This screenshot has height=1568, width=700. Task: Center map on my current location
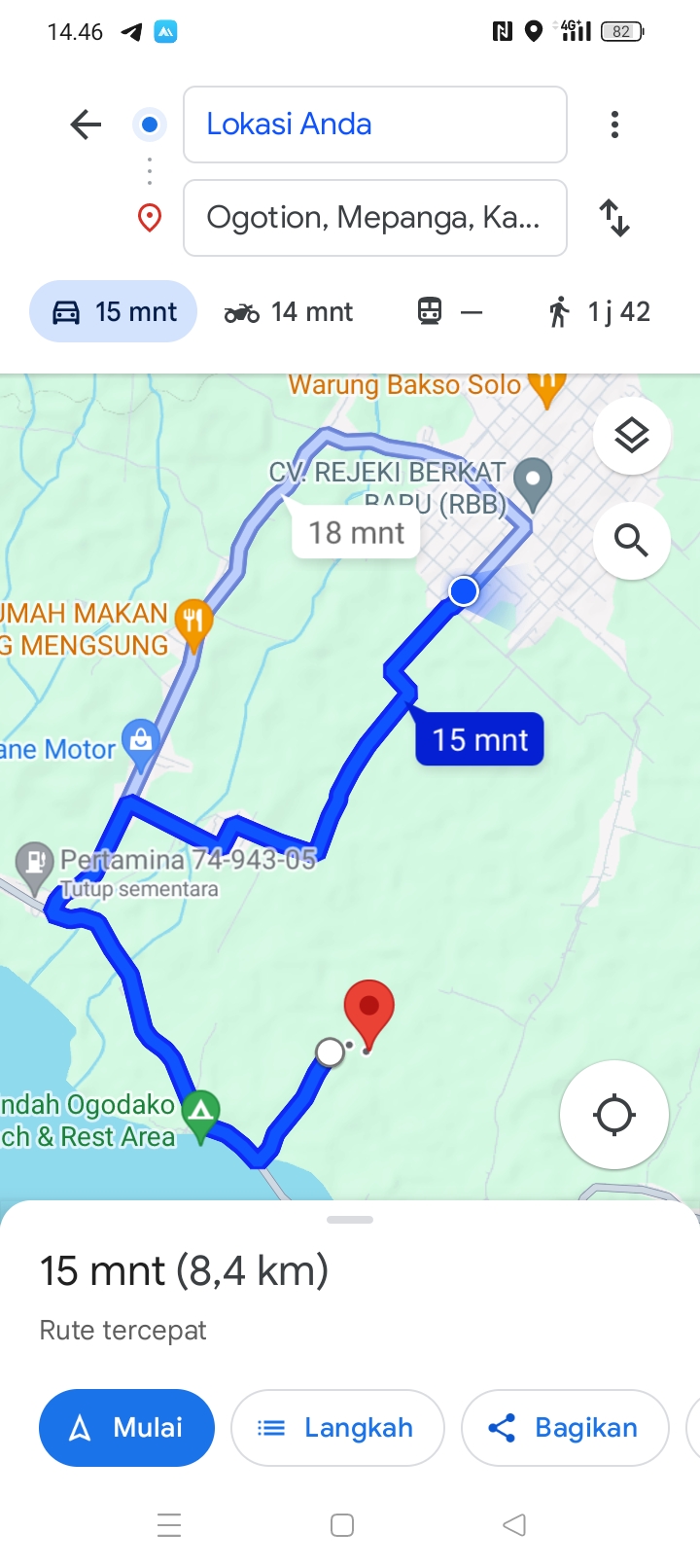point(614,1115)
